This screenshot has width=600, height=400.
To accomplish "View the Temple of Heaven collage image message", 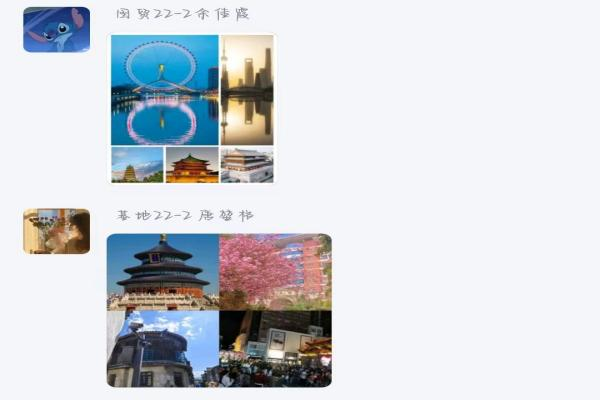I will pyautogui.click(x=218, y=310).
